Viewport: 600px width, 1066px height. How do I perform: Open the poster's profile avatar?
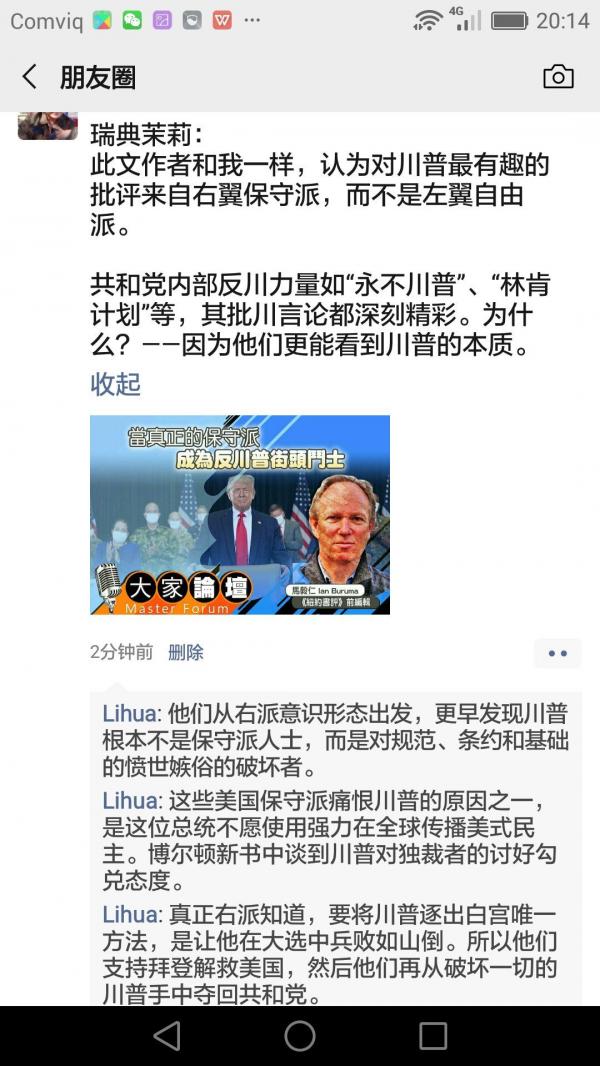47,127
